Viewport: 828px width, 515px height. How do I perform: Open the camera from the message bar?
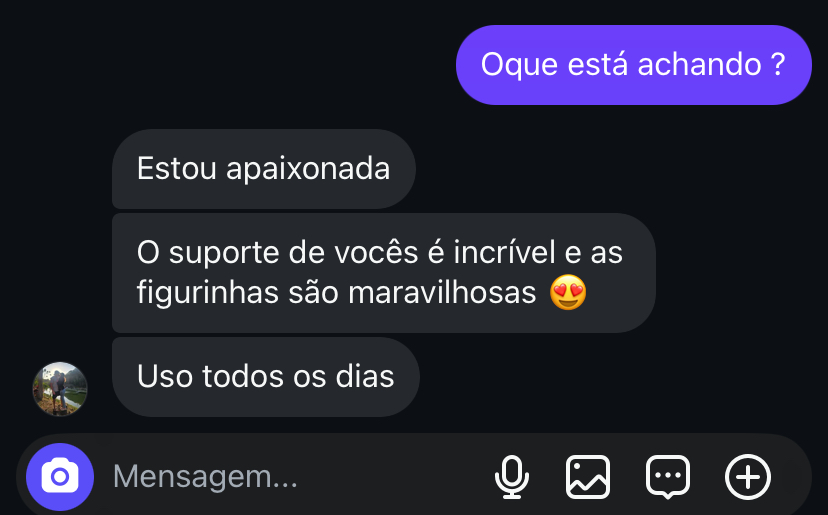[x=60, y=477]
